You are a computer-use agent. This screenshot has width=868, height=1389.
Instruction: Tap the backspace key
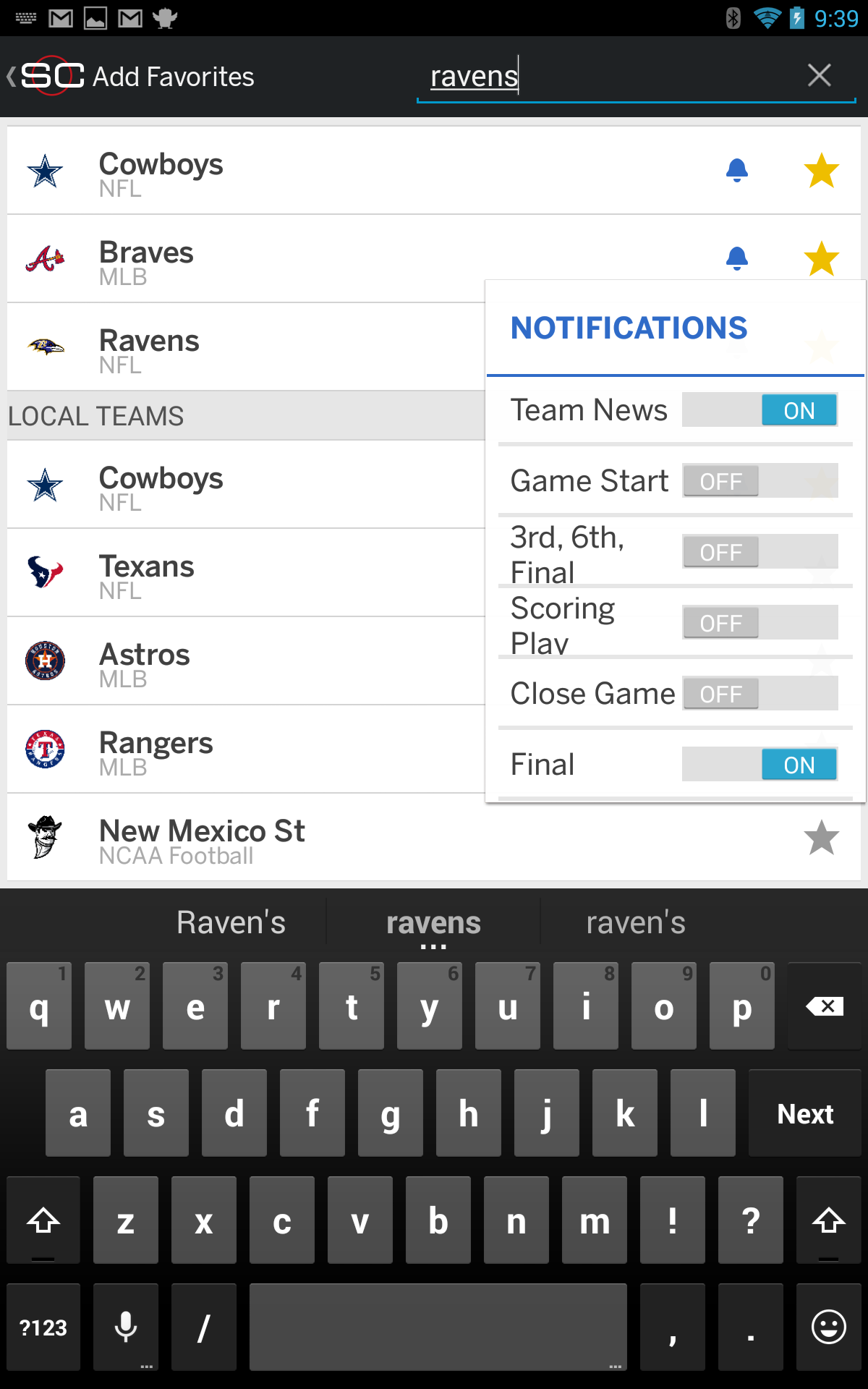[x=824, y=1006]
